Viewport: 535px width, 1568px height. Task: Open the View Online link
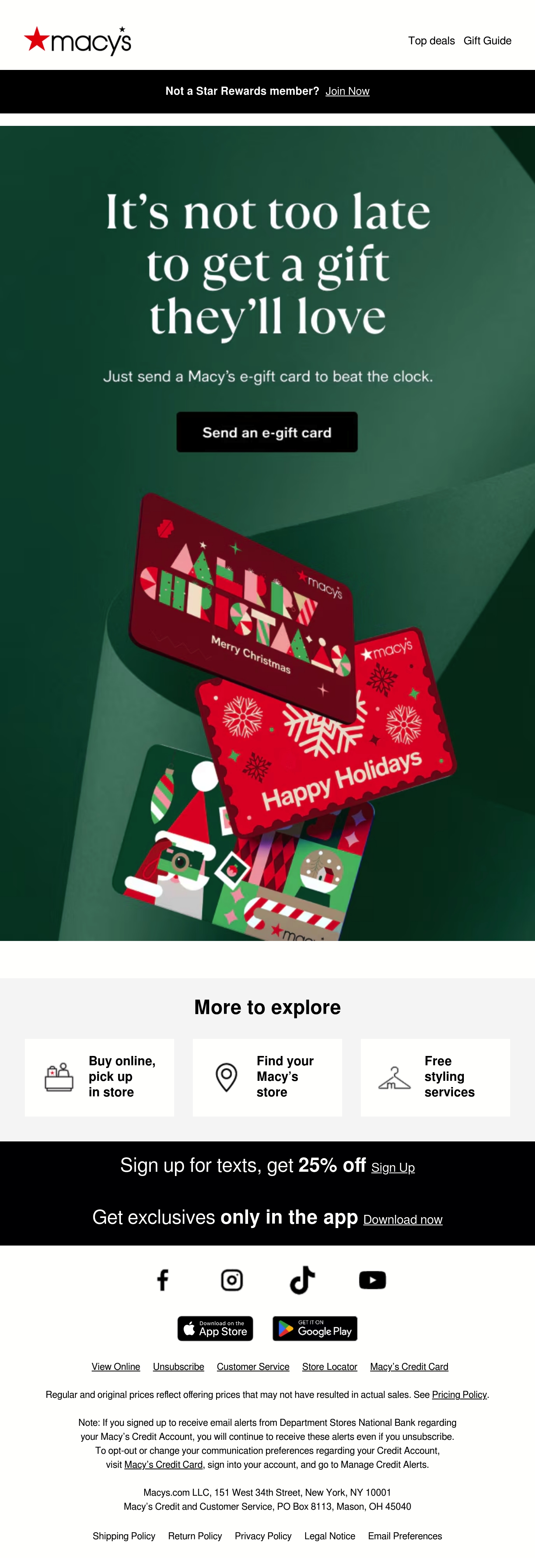point(116,1367)
